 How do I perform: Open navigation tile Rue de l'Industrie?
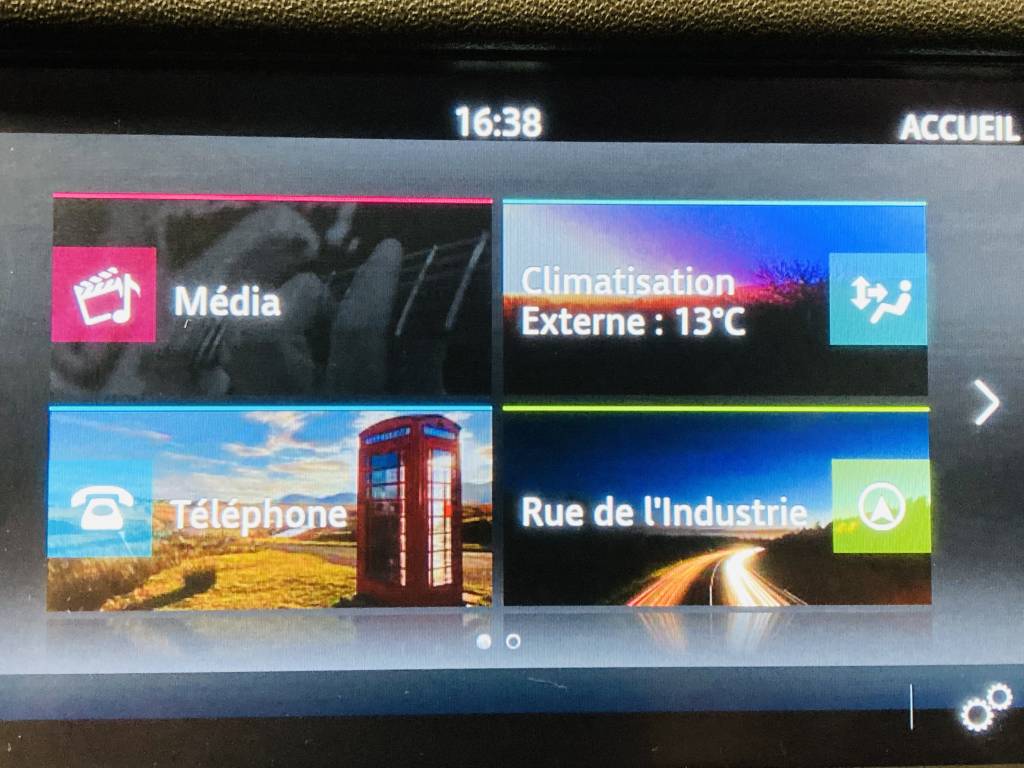[x=716, y=508]
